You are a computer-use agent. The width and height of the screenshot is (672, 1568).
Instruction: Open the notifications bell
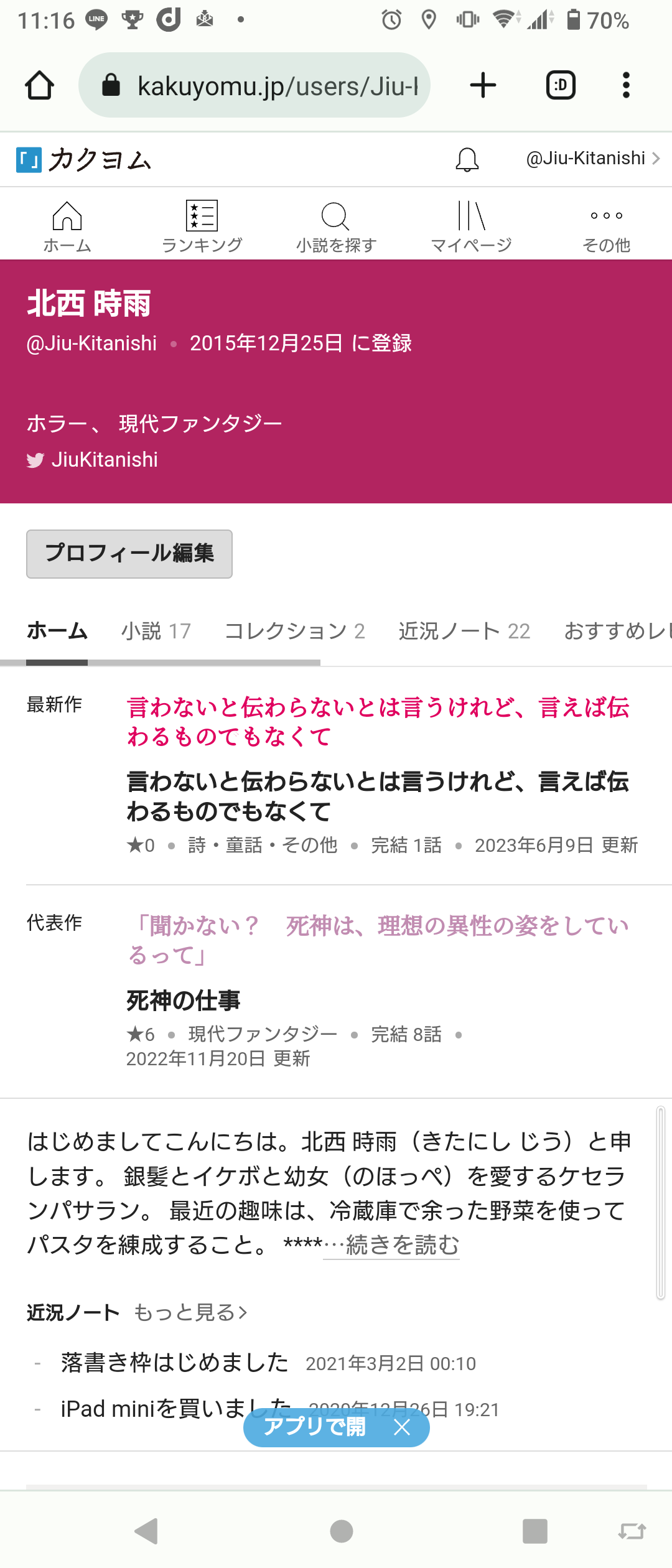tap(467, 160)
